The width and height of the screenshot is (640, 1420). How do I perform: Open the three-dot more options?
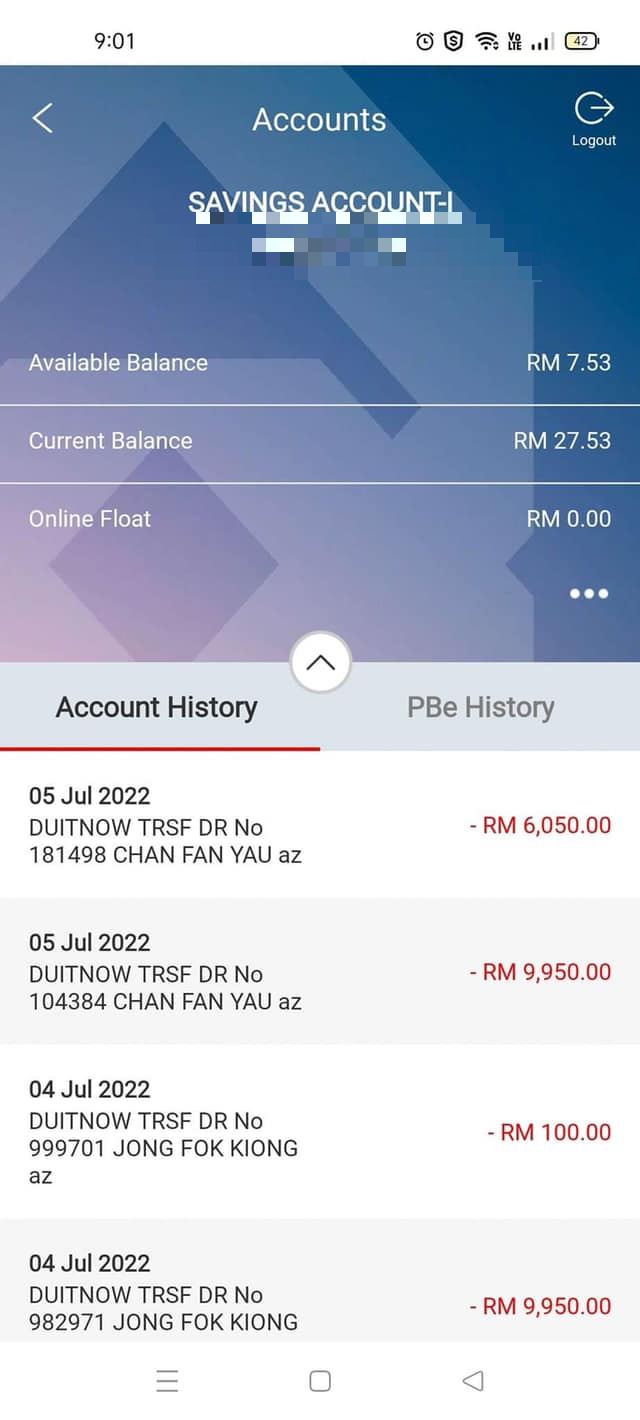(x=589, y=594)
